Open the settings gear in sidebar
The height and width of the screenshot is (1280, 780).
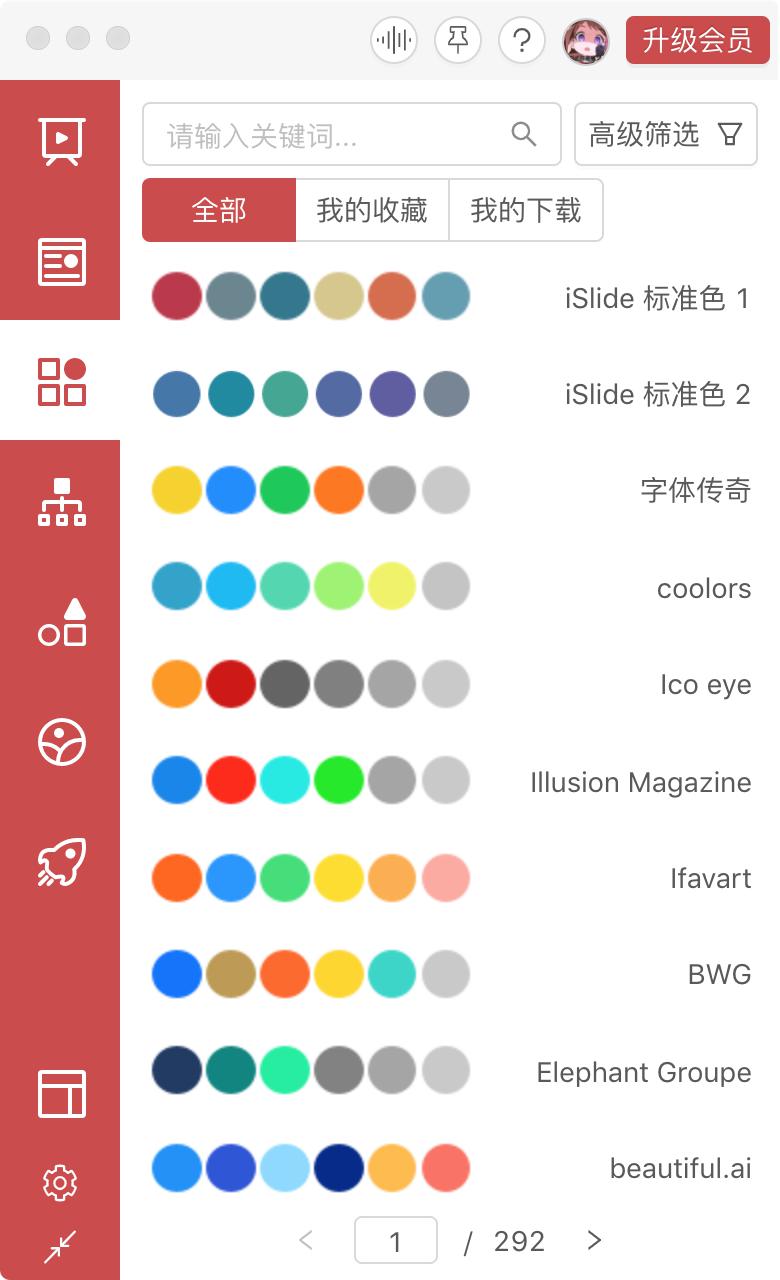pos(60,1183)
